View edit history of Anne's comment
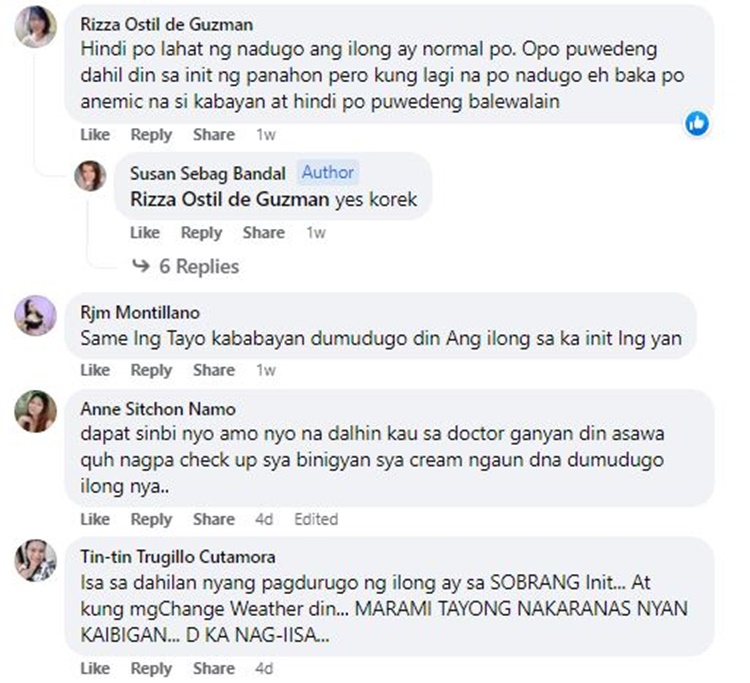 coord(316,519)
